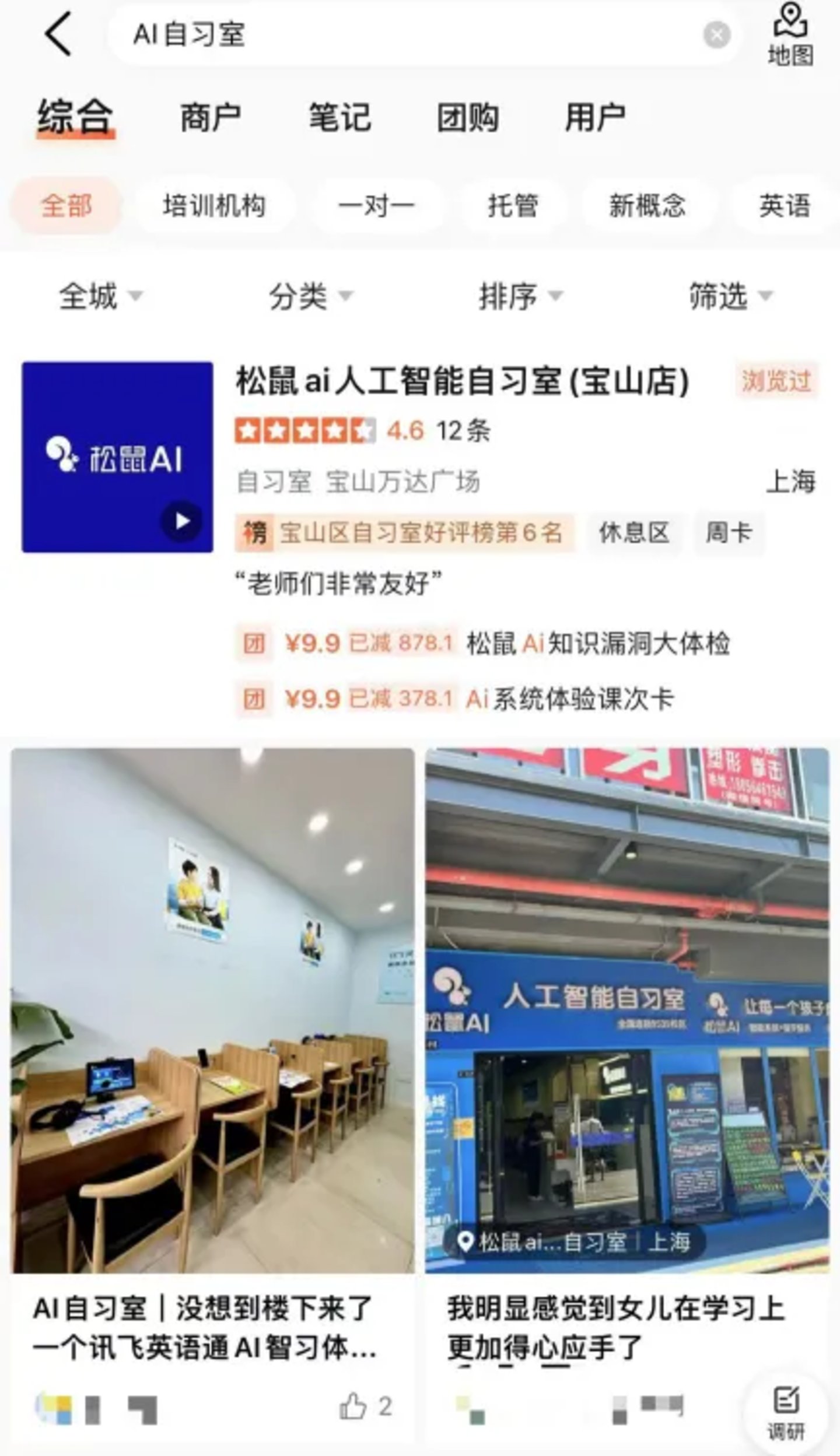The width and height of the screenshot is (840, 1456).
Task: Select the 一对一 filter chip
Action: (376, 206)
